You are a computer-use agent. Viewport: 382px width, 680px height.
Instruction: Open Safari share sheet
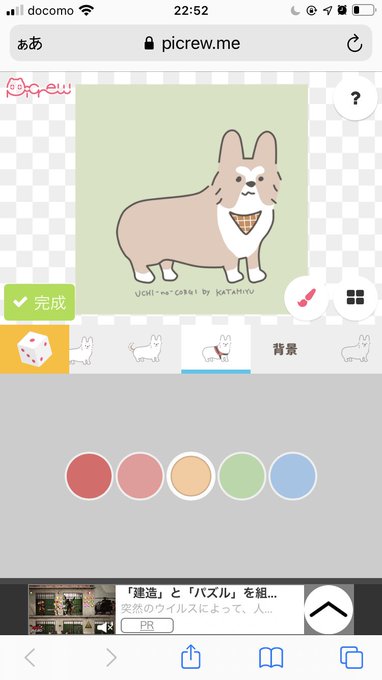tap(191, 657)
